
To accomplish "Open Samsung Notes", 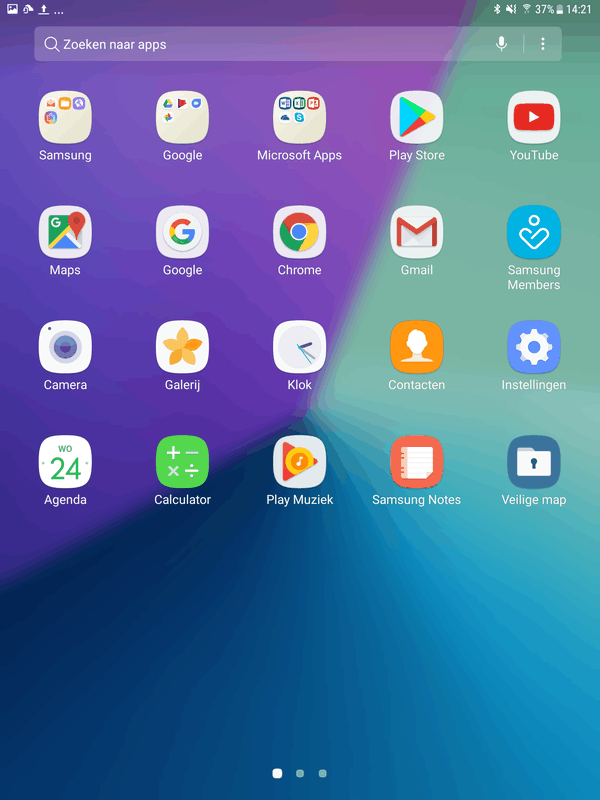I will click(x=416, y=463).
